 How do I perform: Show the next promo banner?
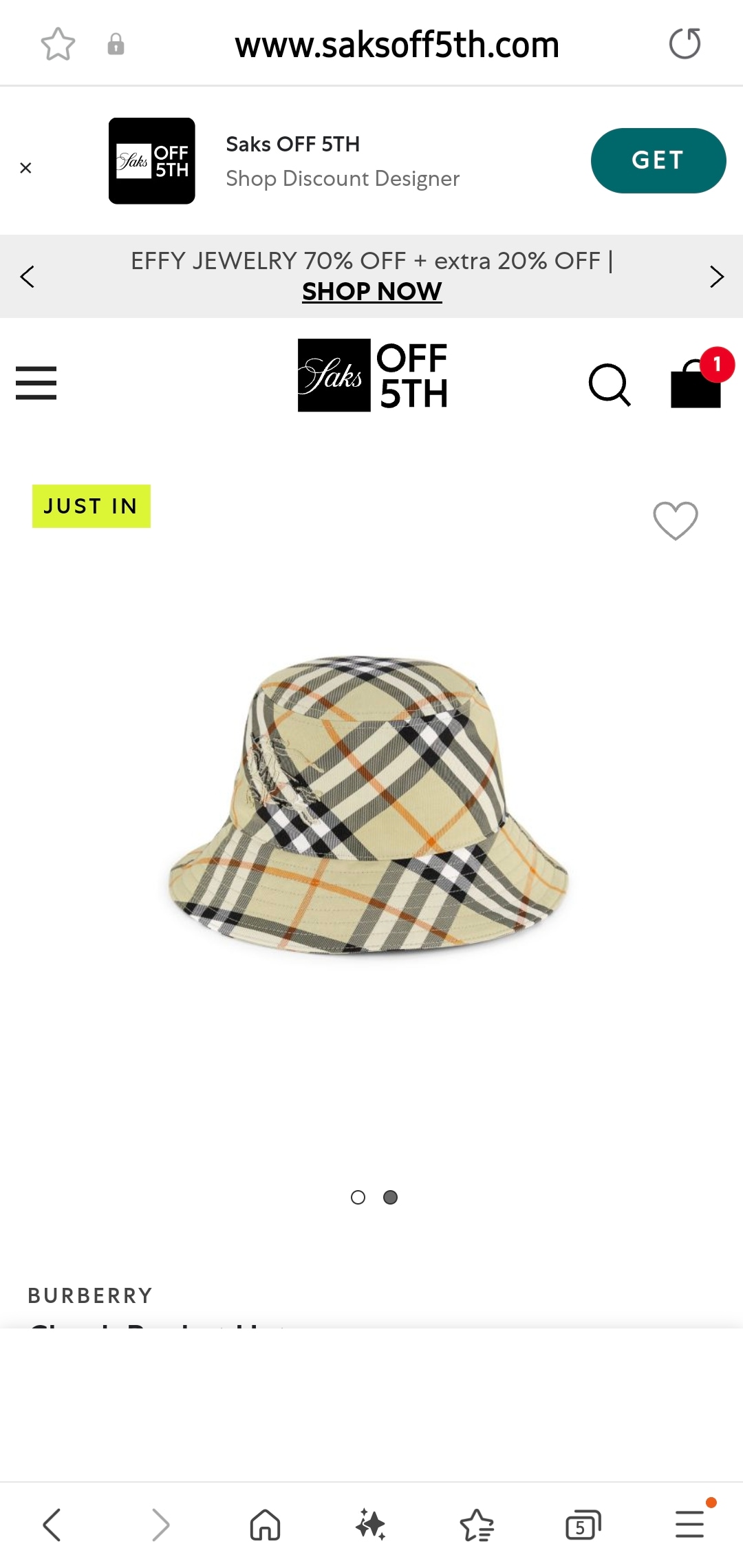(716, 277)
